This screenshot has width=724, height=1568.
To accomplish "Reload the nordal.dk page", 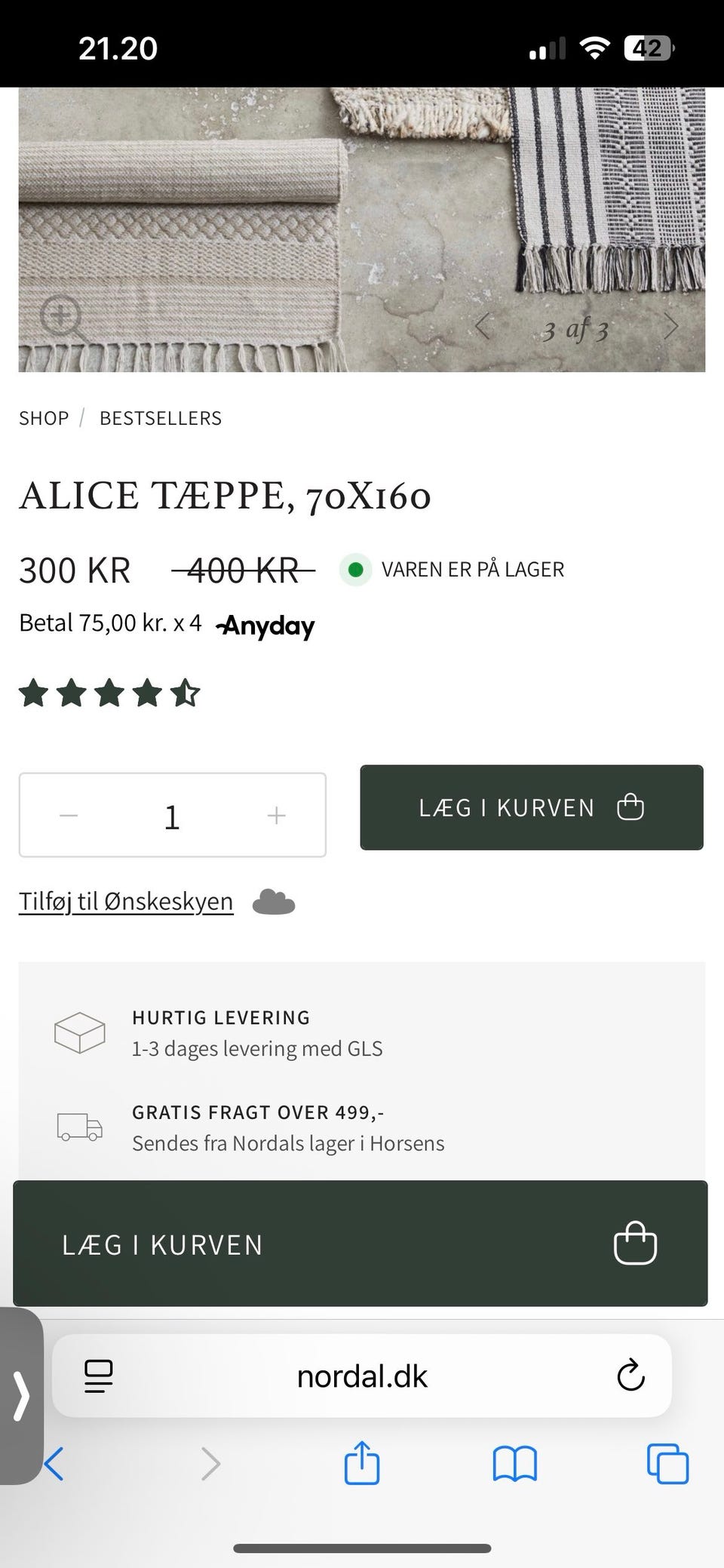I will (630, 1375).
